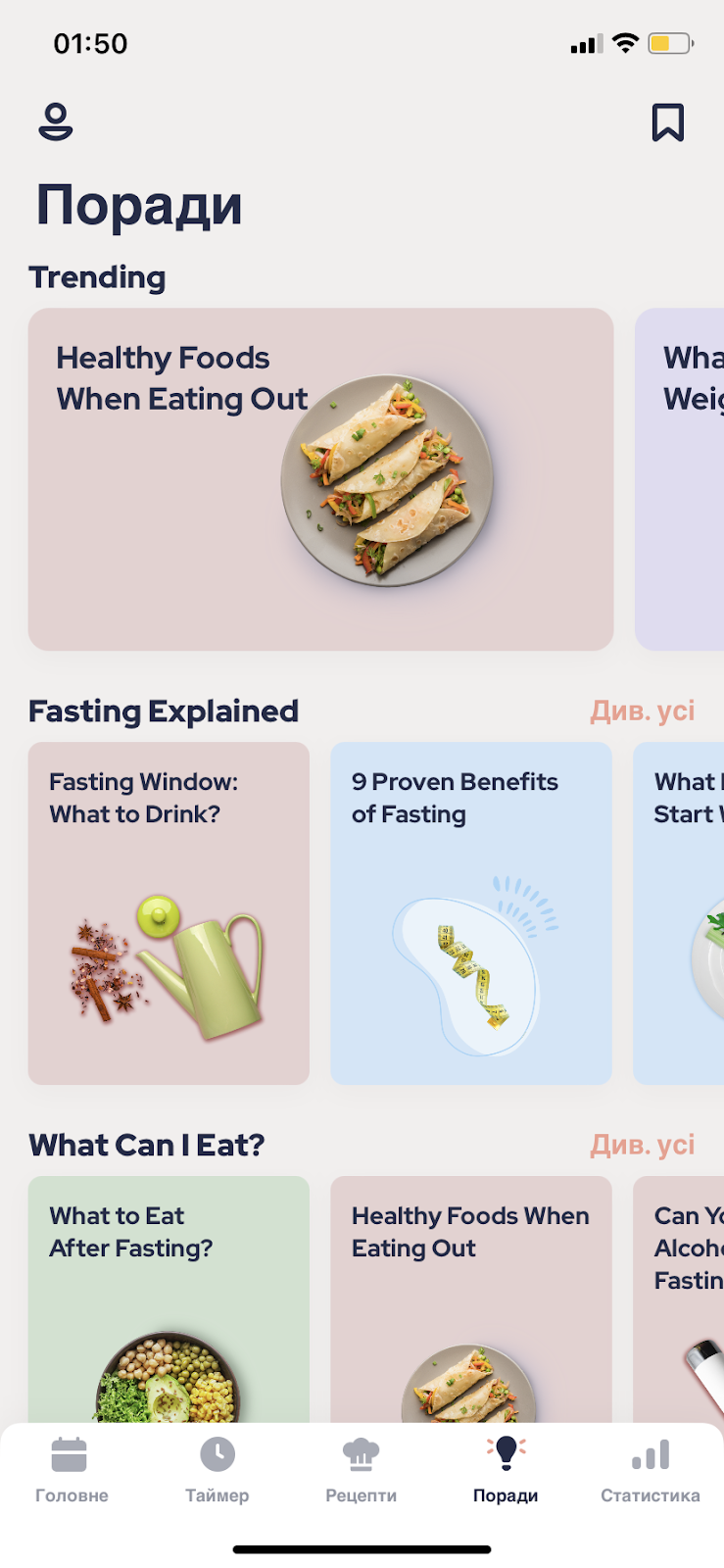Switch to the Головне tab

[72, 1470]
